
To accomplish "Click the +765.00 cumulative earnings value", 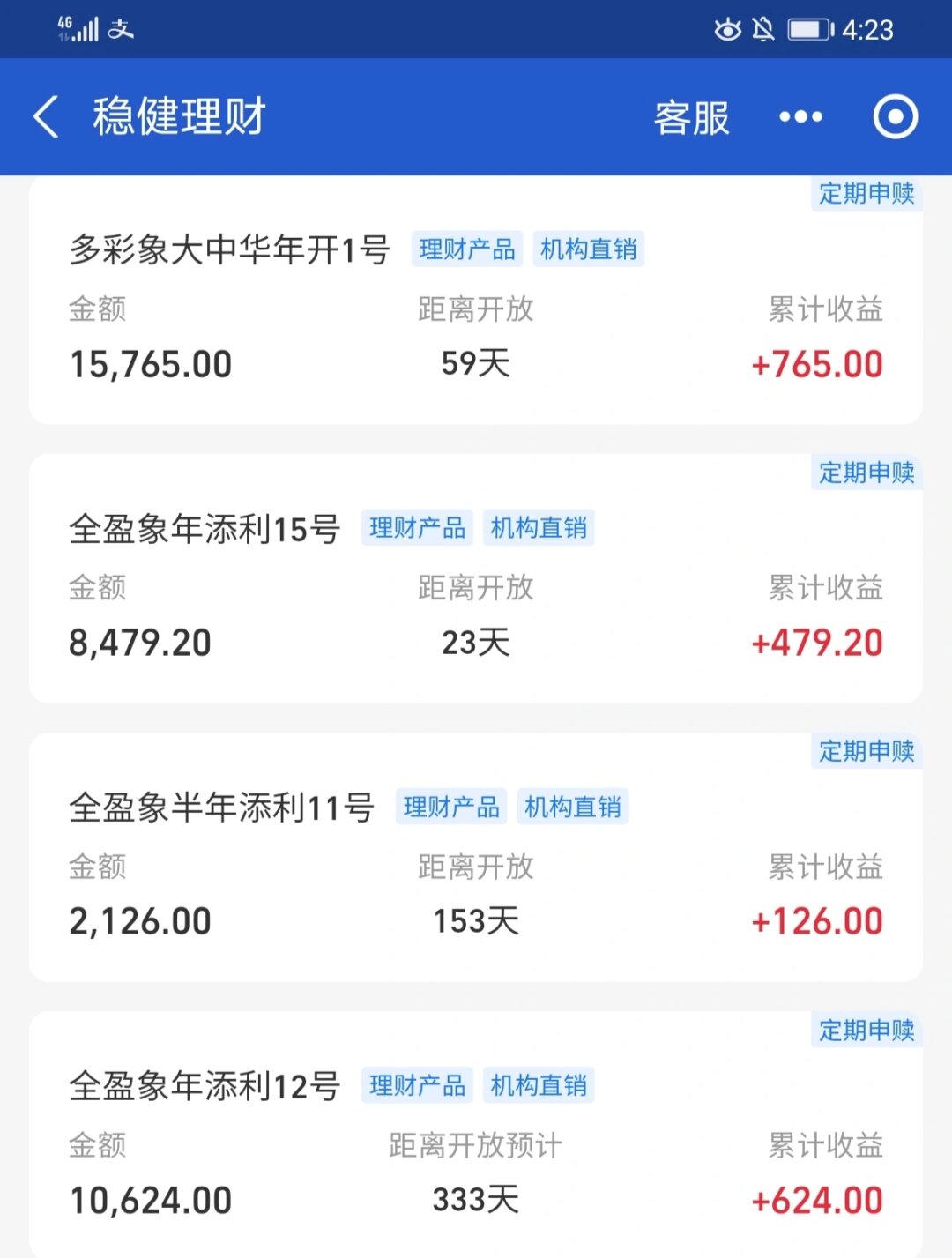I will (817, 363).
